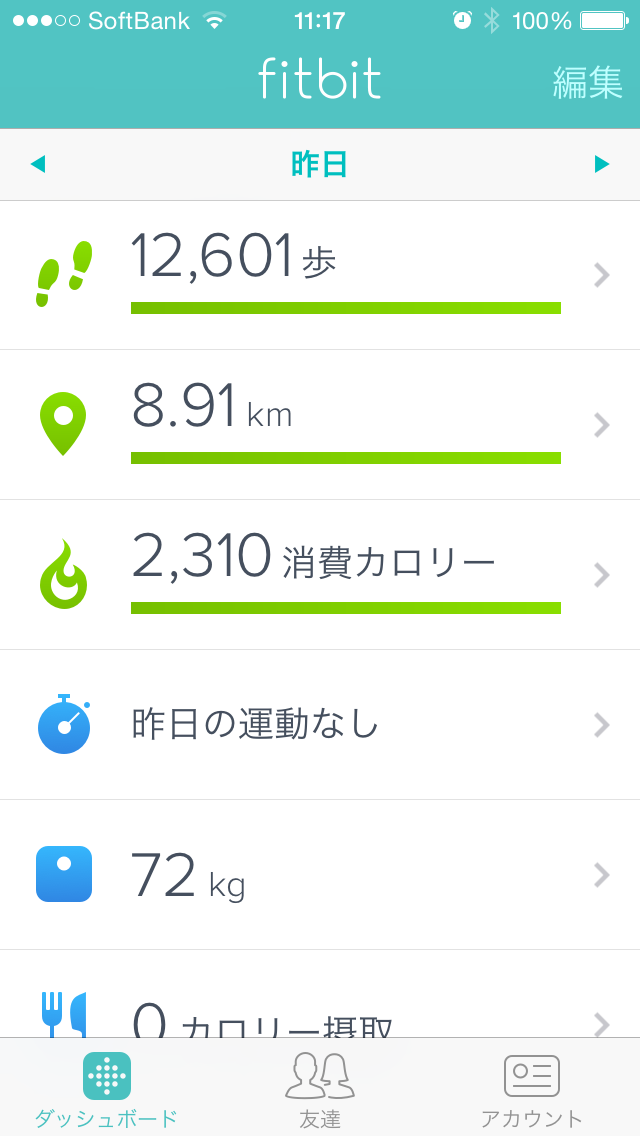
Task: Switch to the アカウント tab
Action: click(532, 1089)
